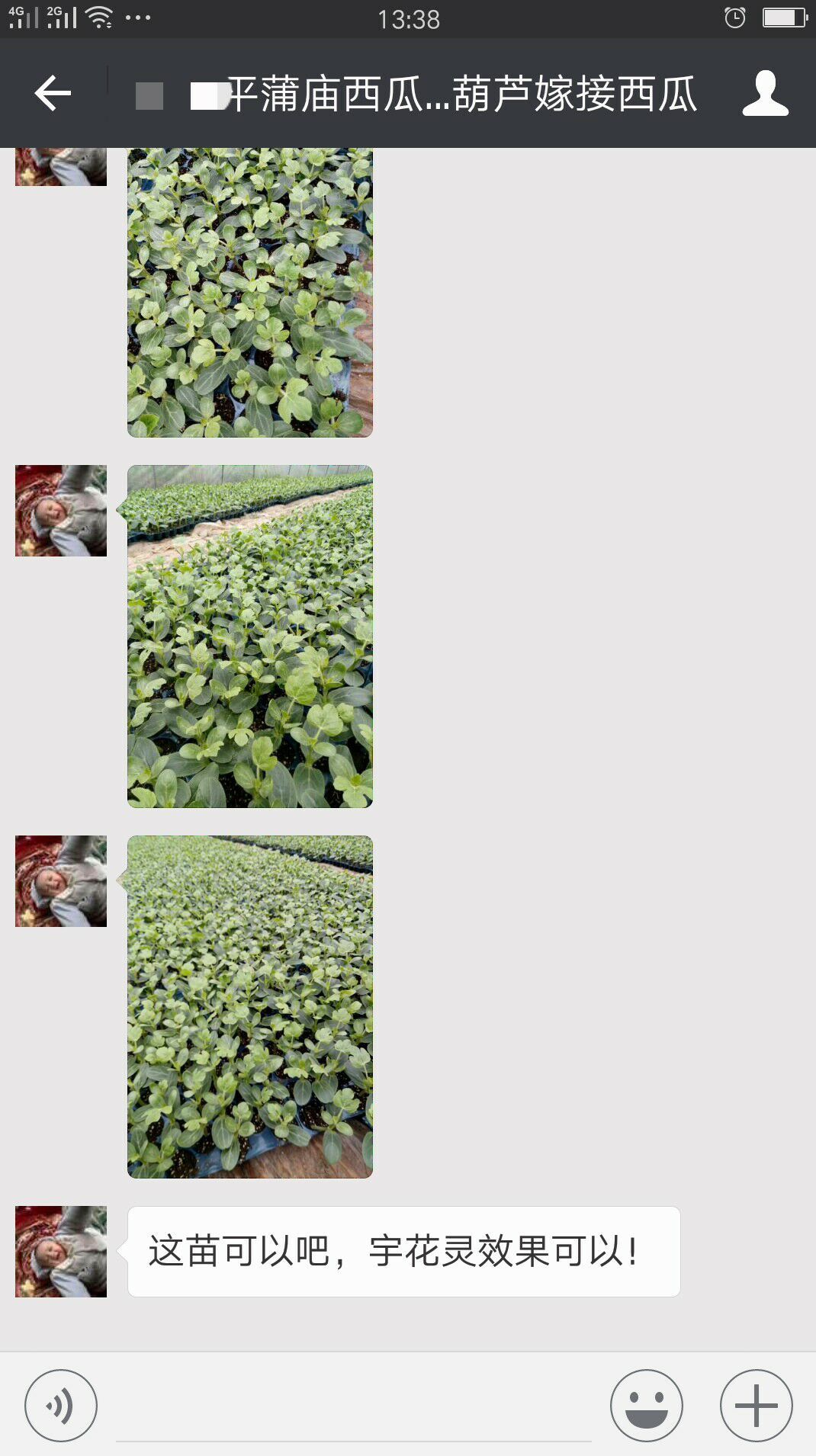The width and height of the screenshot is (816, 1456).
Task: Open chat info profile icon
Action: [765, 94]
